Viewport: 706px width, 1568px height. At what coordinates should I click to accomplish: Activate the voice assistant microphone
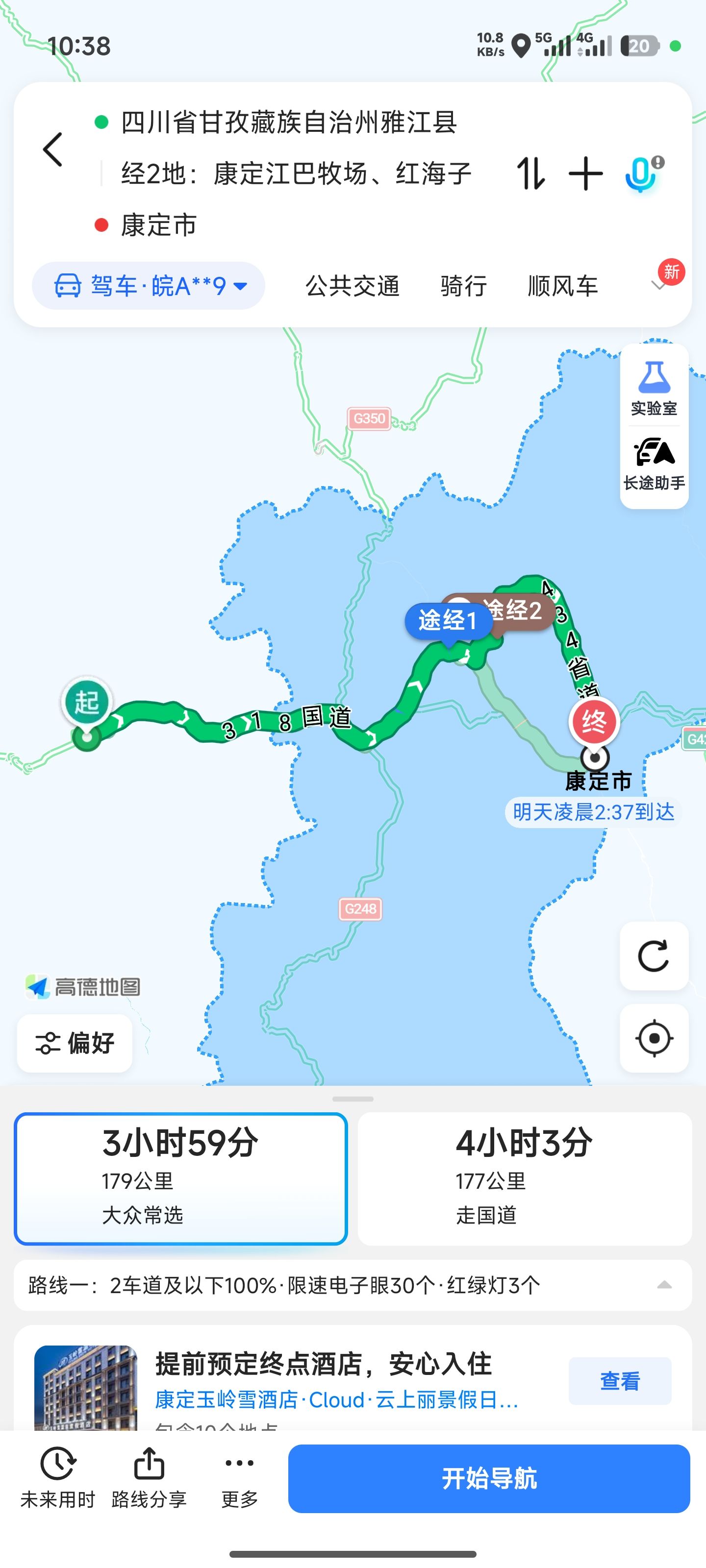click(x=644, y=173)
